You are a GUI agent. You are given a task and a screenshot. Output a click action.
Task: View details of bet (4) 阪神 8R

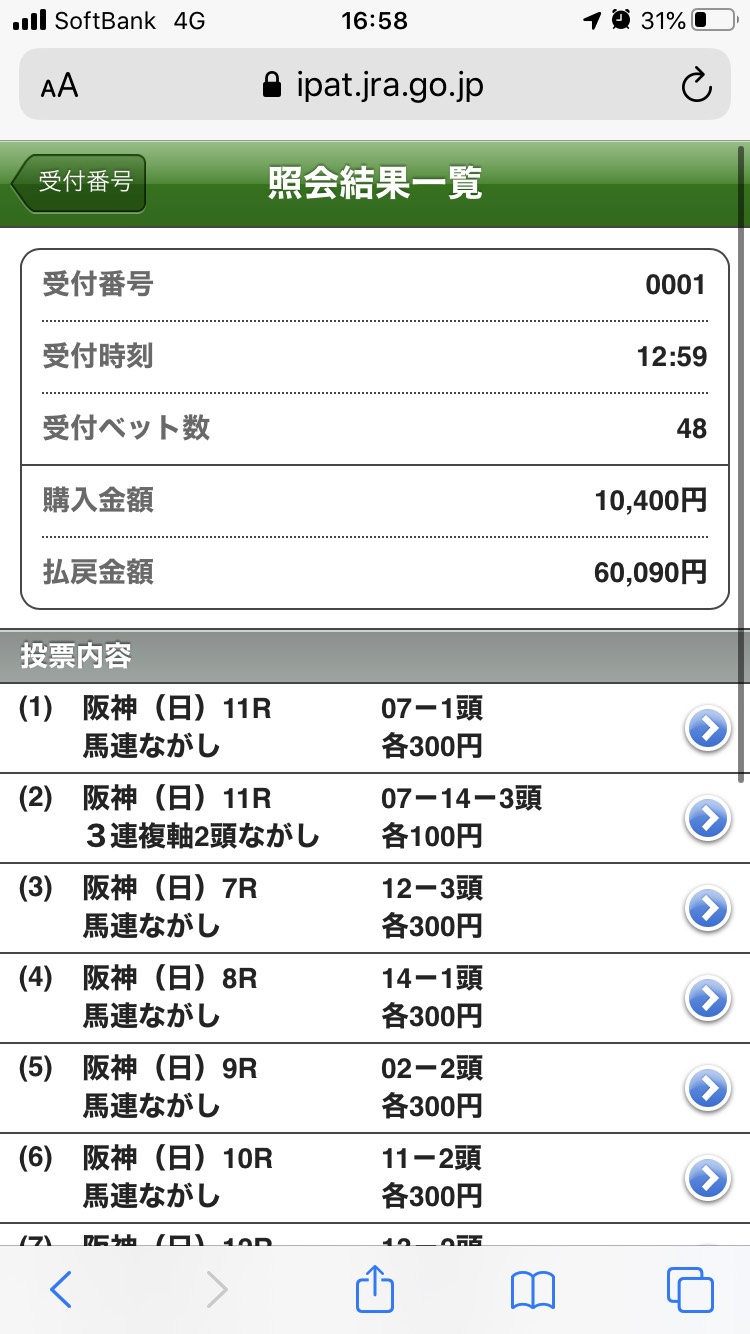(707, 998)
